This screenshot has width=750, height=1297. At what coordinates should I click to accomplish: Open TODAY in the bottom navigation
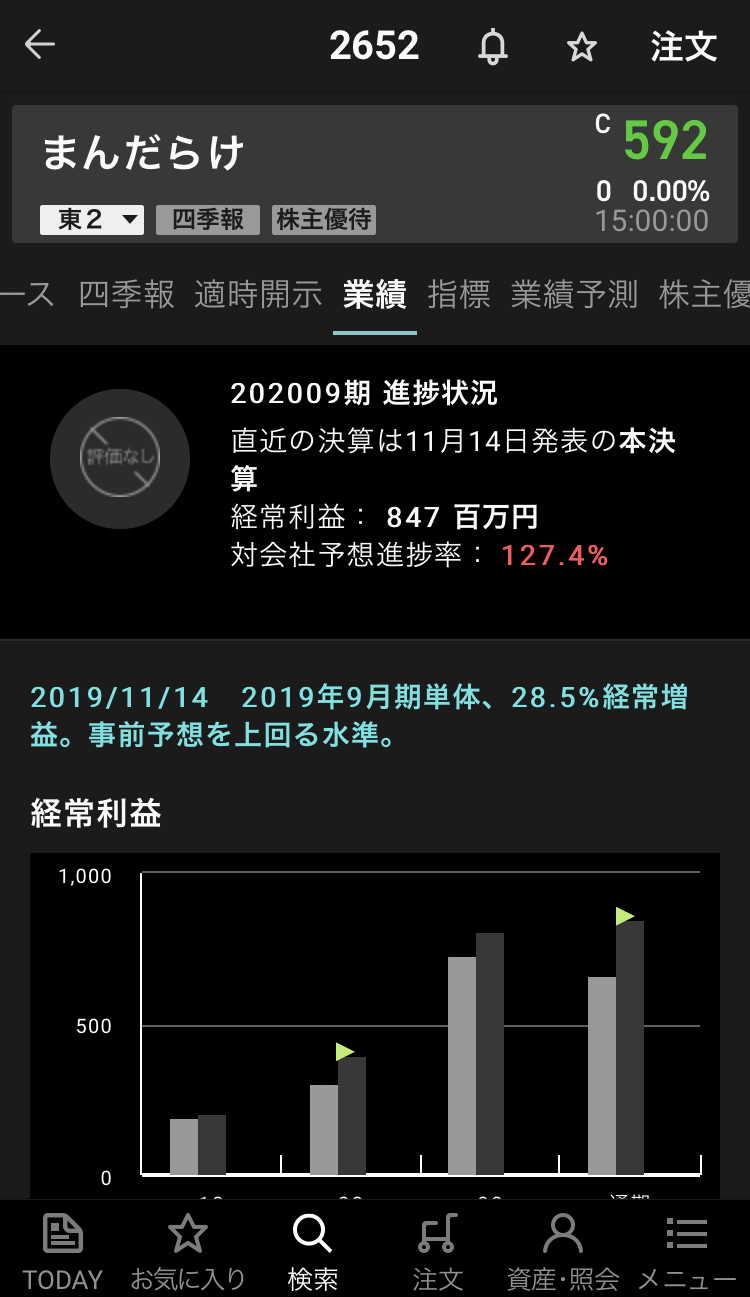(x=63, y=1250)
